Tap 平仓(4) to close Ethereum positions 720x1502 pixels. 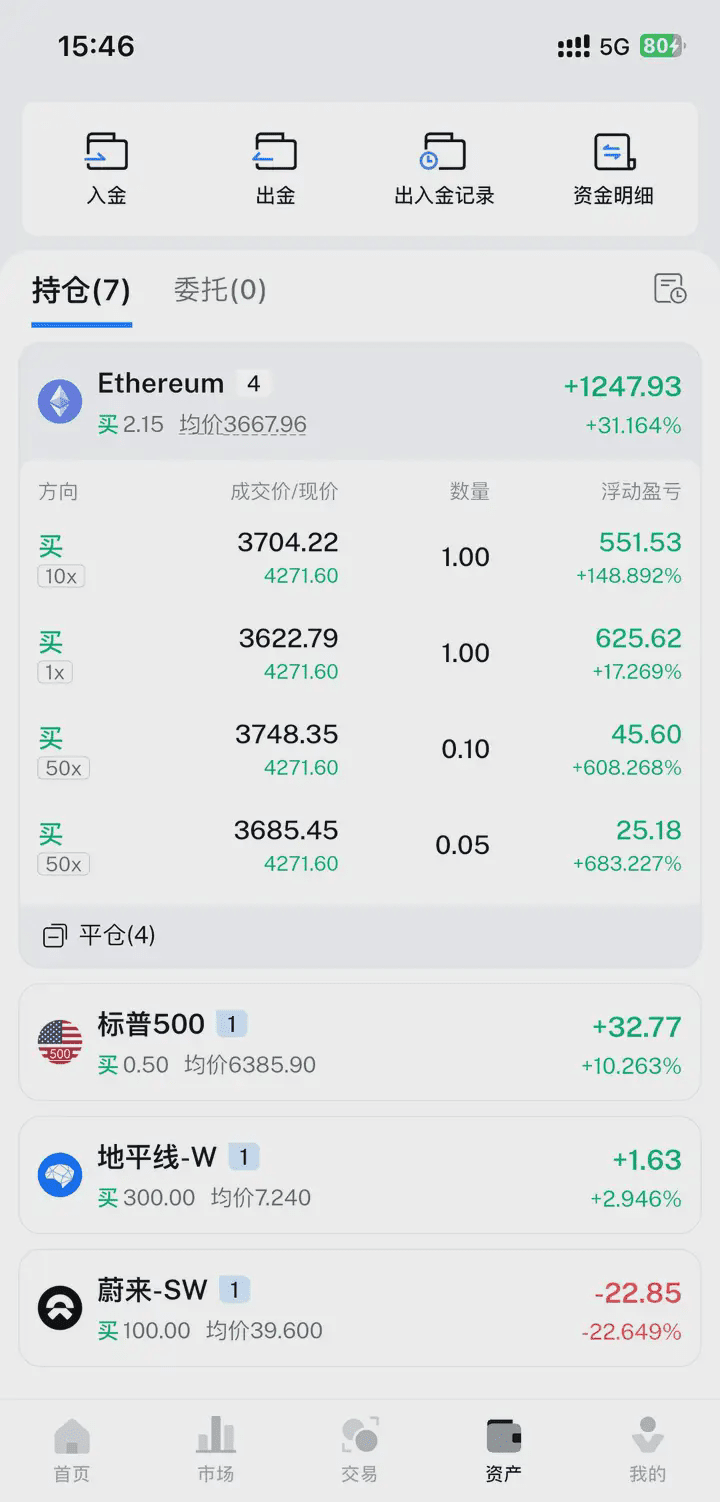pyautogui.click(x=99, y=935)
